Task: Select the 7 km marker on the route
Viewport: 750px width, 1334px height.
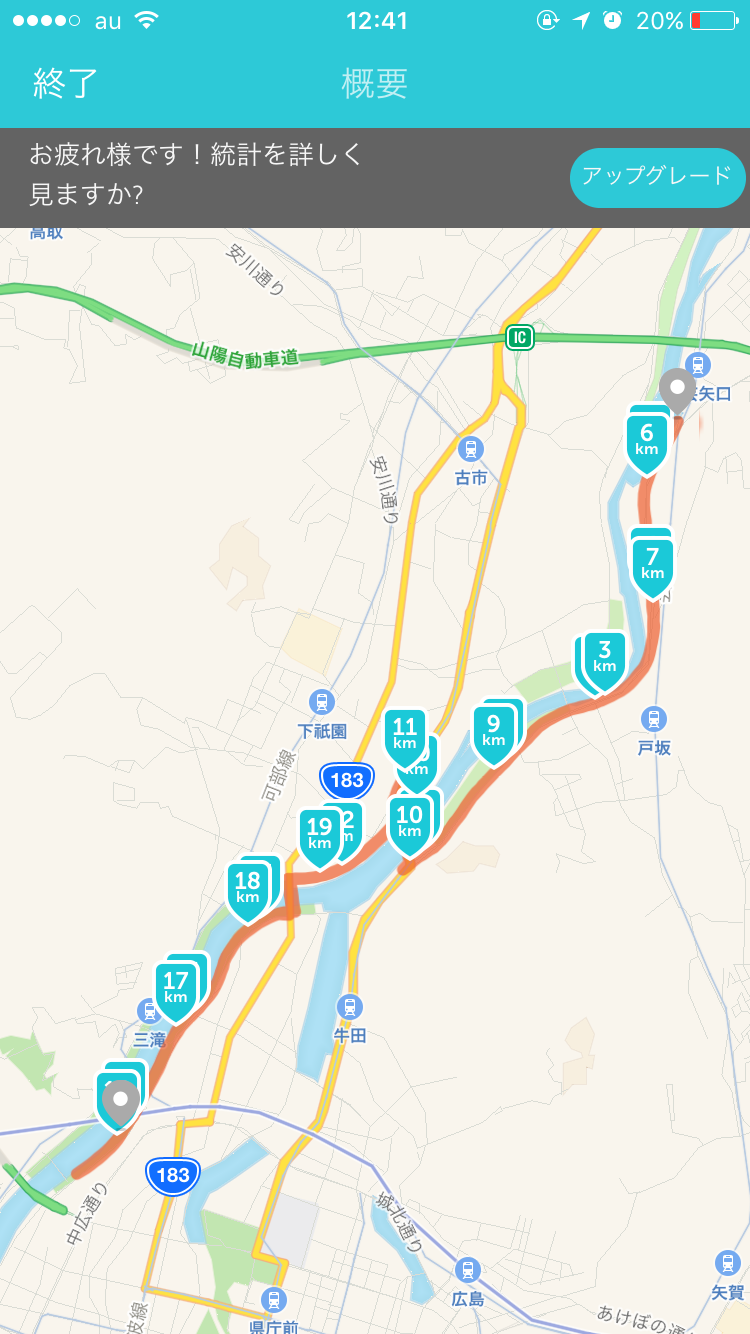Action: click(x=652, y=564)
